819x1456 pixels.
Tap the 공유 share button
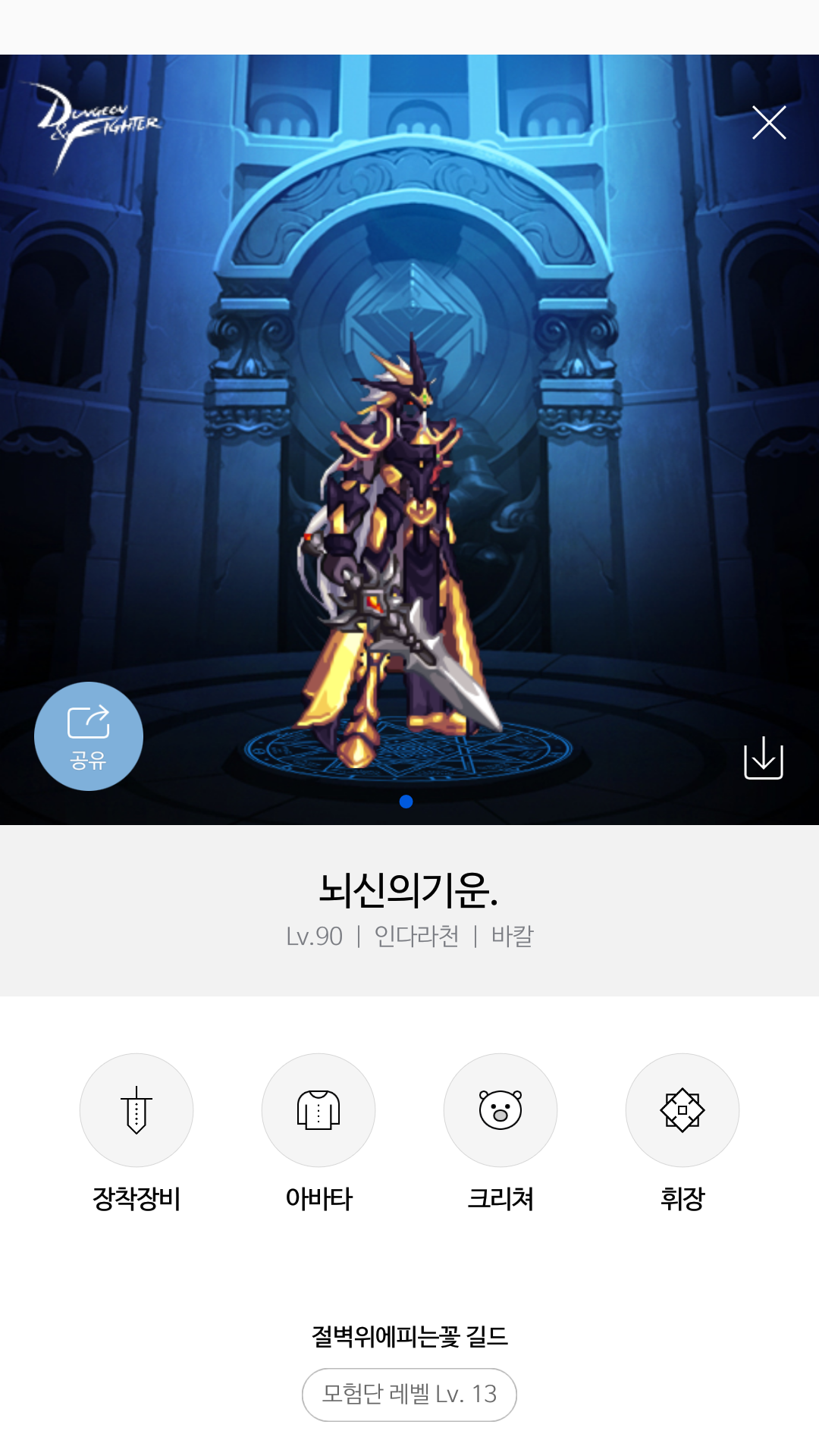tap(89, 736)
